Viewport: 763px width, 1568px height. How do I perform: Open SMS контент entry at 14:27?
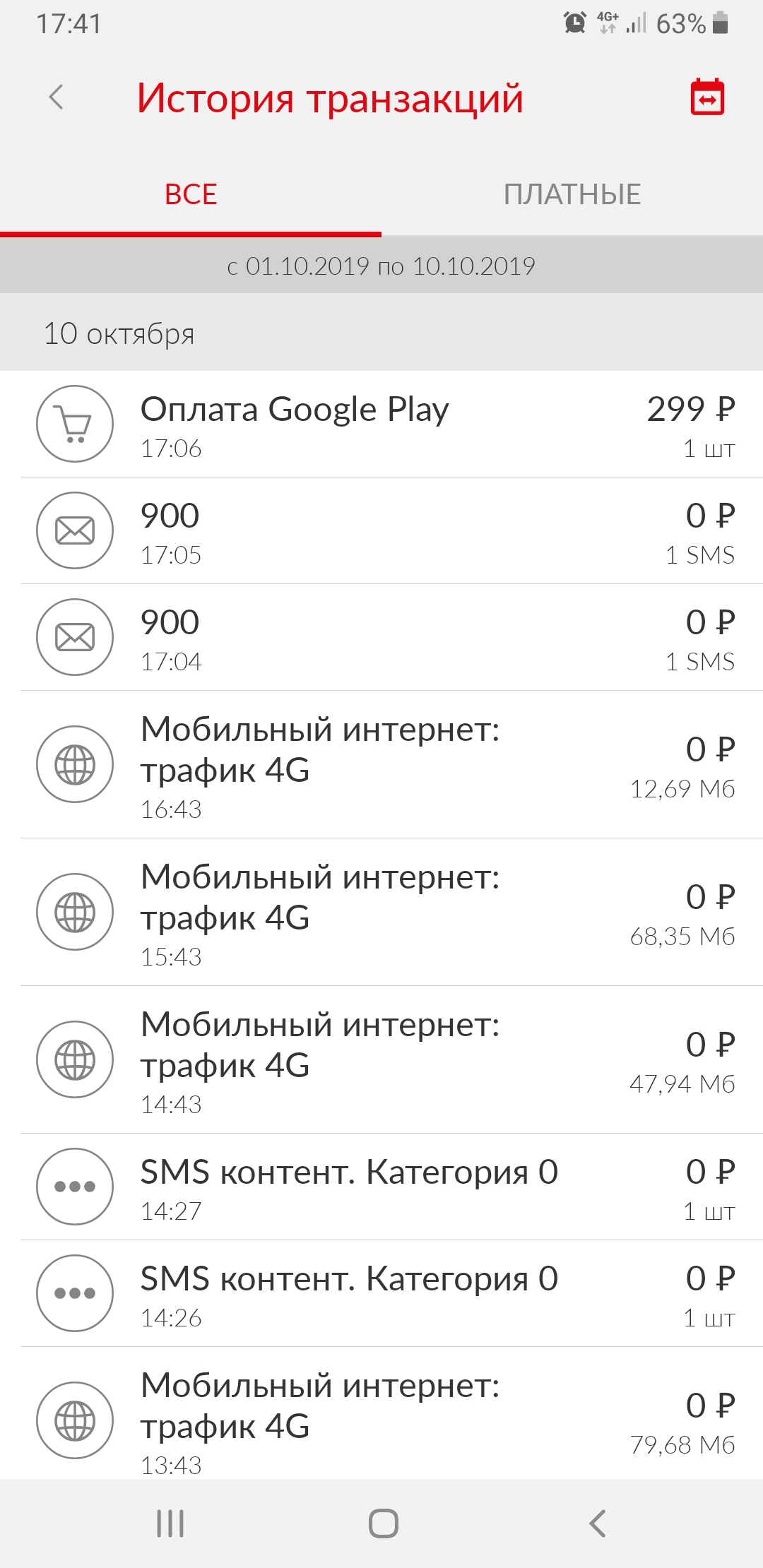(381, 1187)
